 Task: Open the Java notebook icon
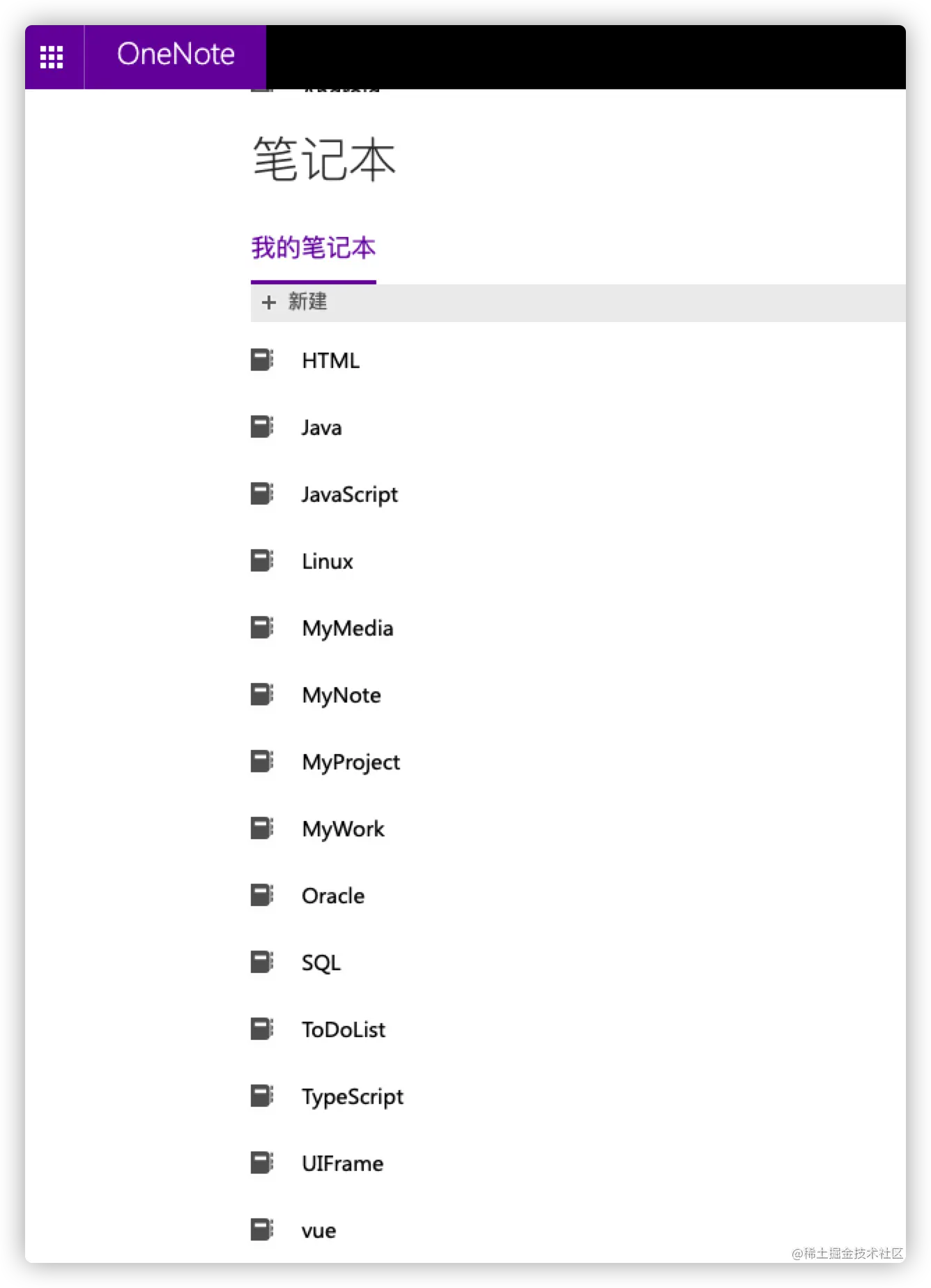260,427
